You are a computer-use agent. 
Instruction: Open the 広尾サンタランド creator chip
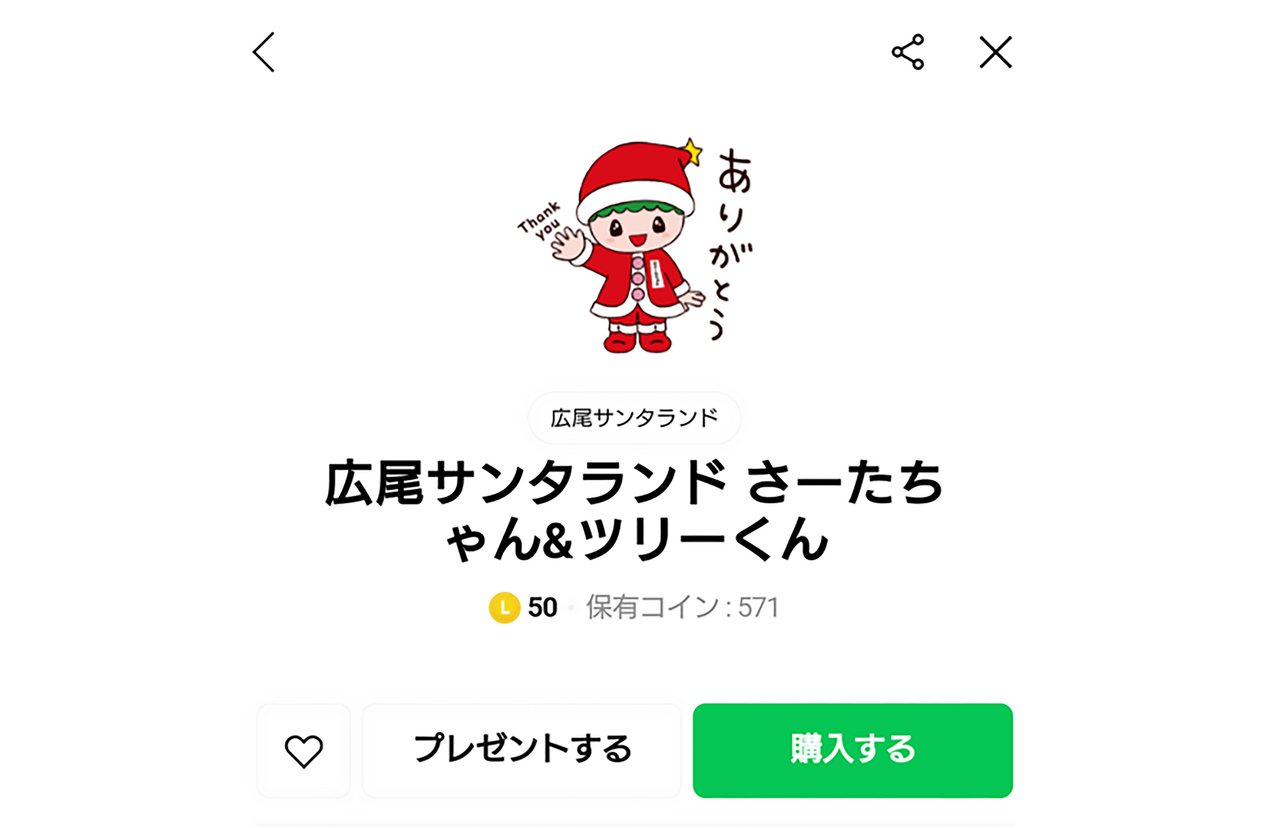tap(634, 418)
